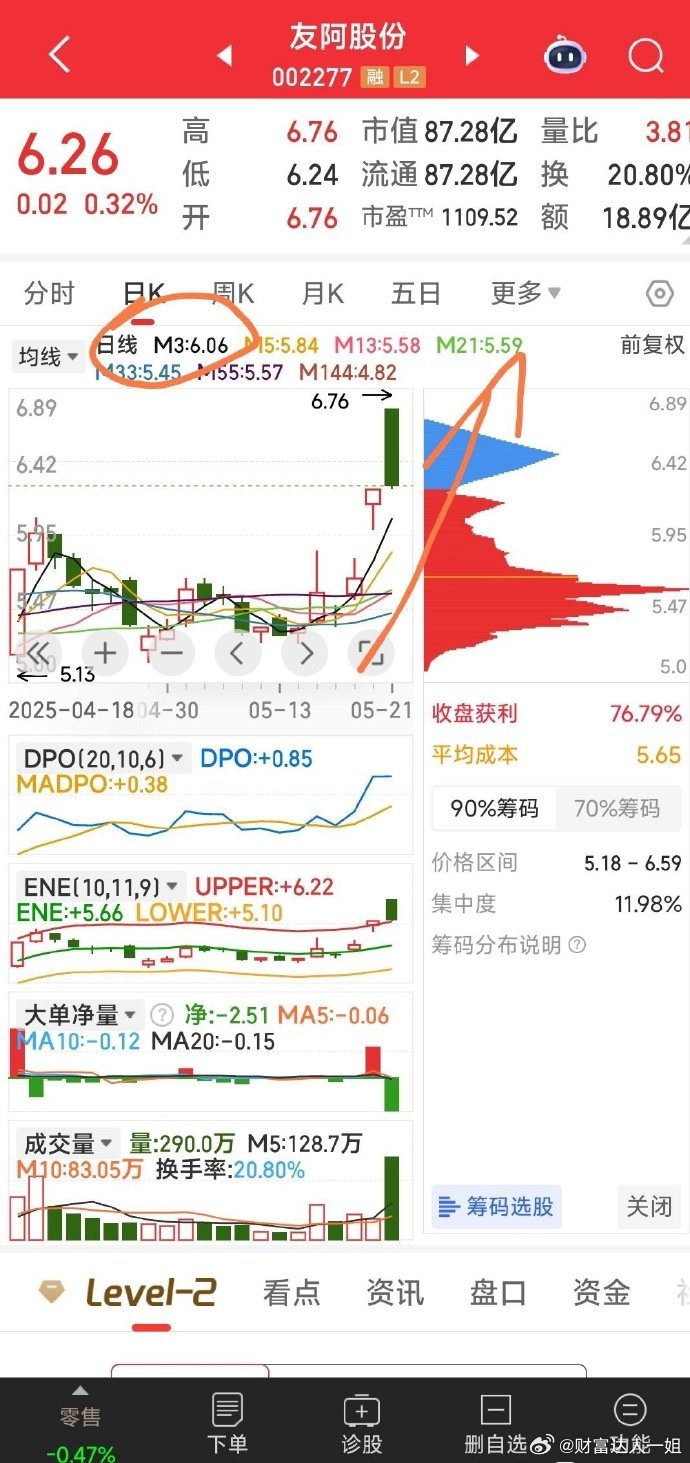Open the 均线 indicator dropdown

49,356
